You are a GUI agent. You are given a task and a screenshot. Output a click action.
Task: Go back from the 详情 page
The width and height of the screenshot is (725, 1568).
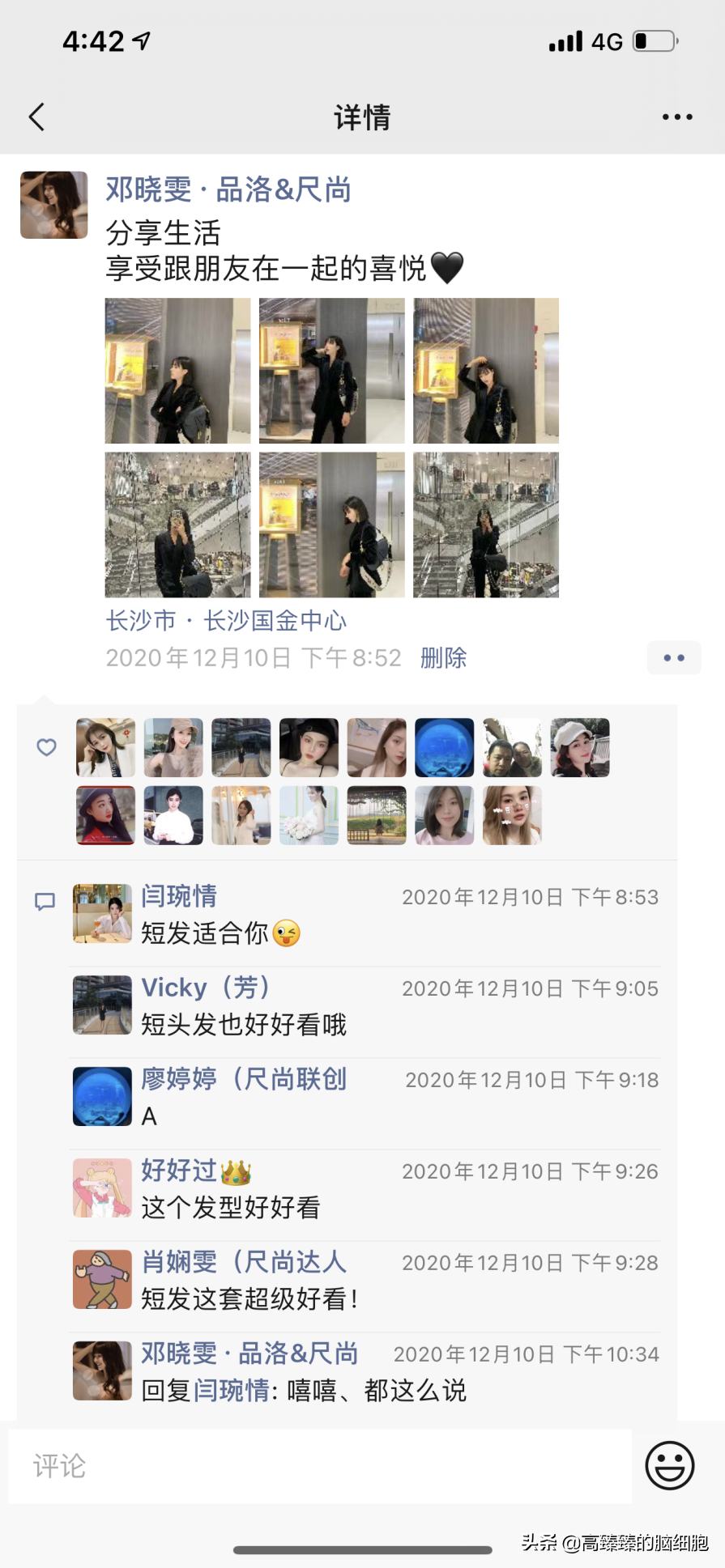[x=36, y=117]
